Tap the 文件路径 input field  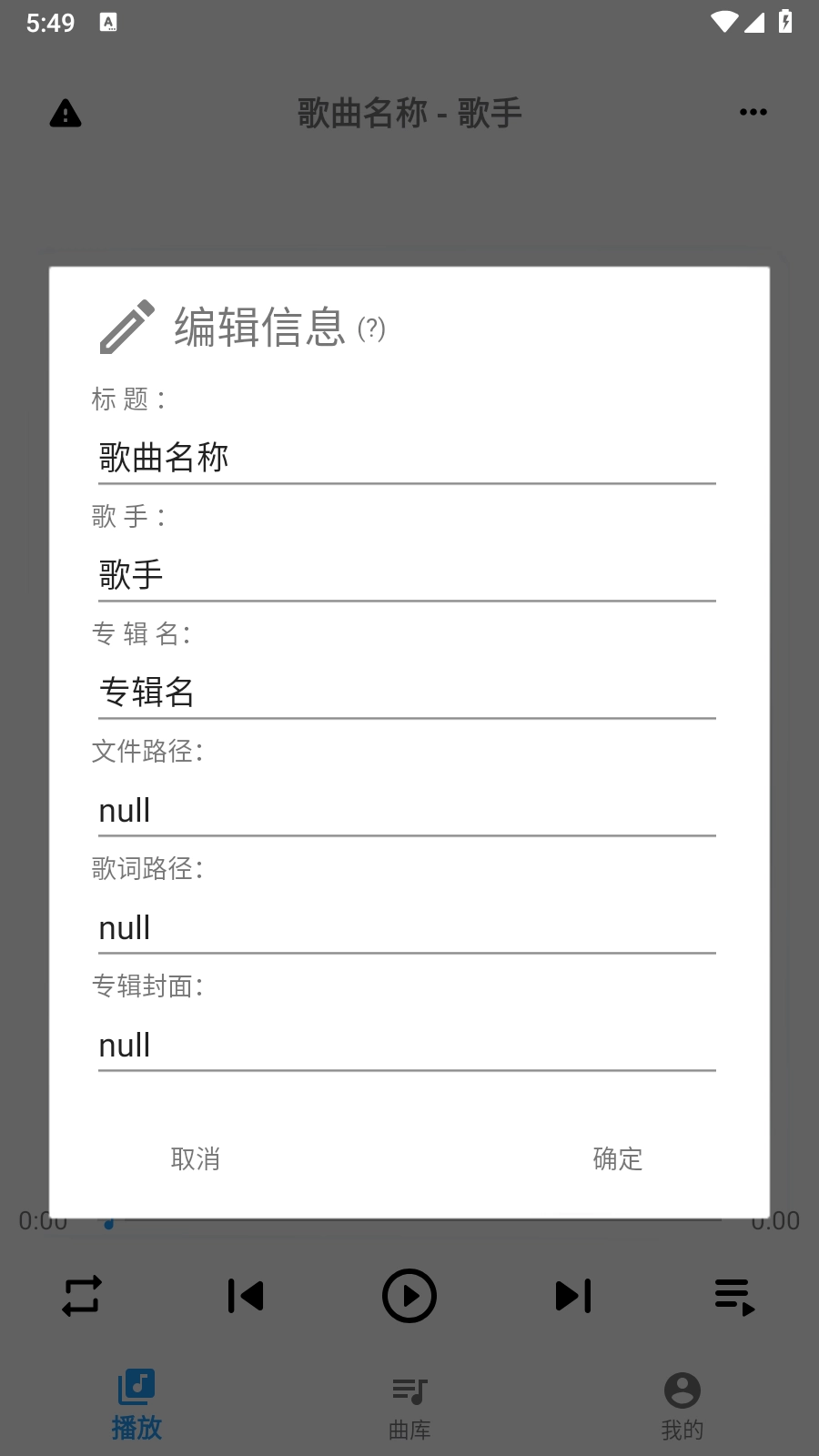406,809
